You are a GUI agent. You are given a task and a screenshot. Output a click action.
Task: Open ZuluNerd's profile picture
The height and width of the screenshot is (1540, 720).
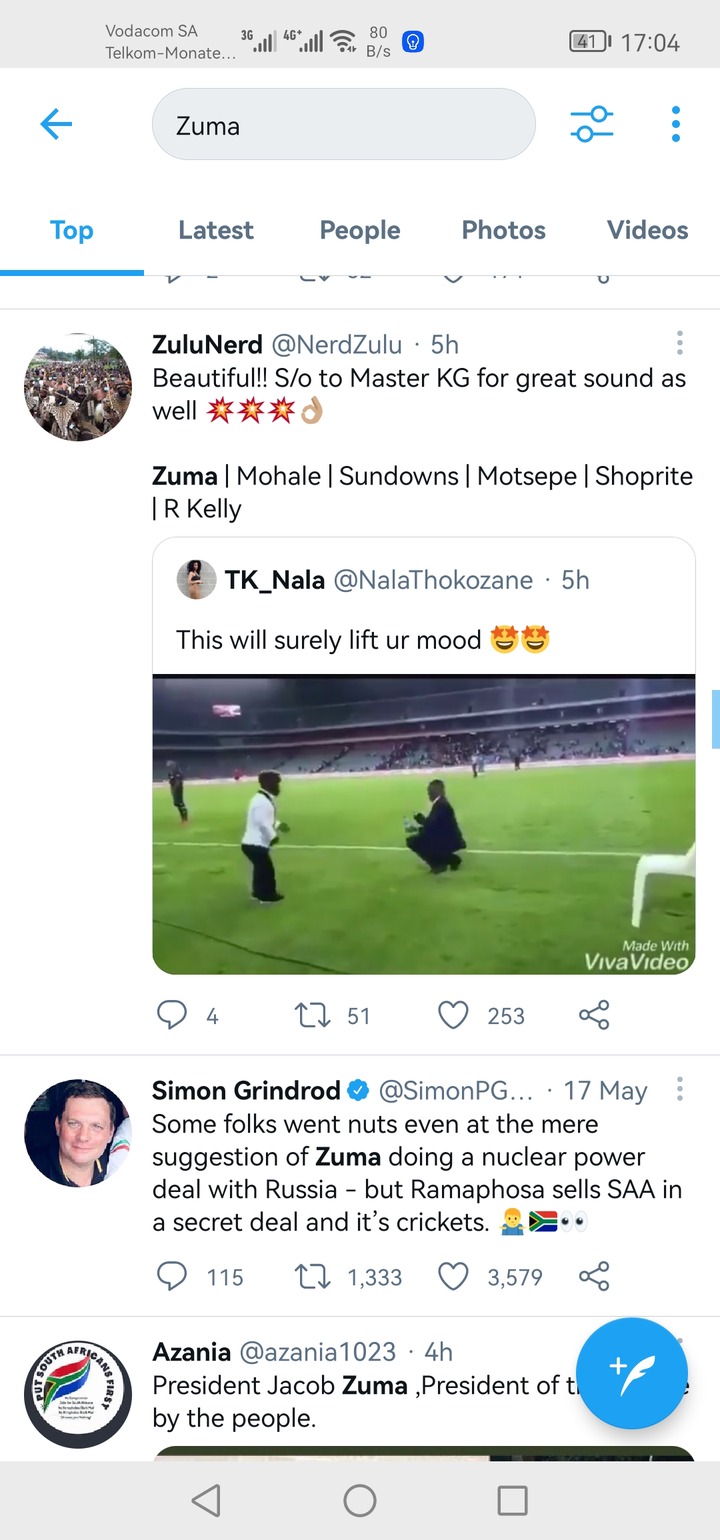click(x=78, y=387)
